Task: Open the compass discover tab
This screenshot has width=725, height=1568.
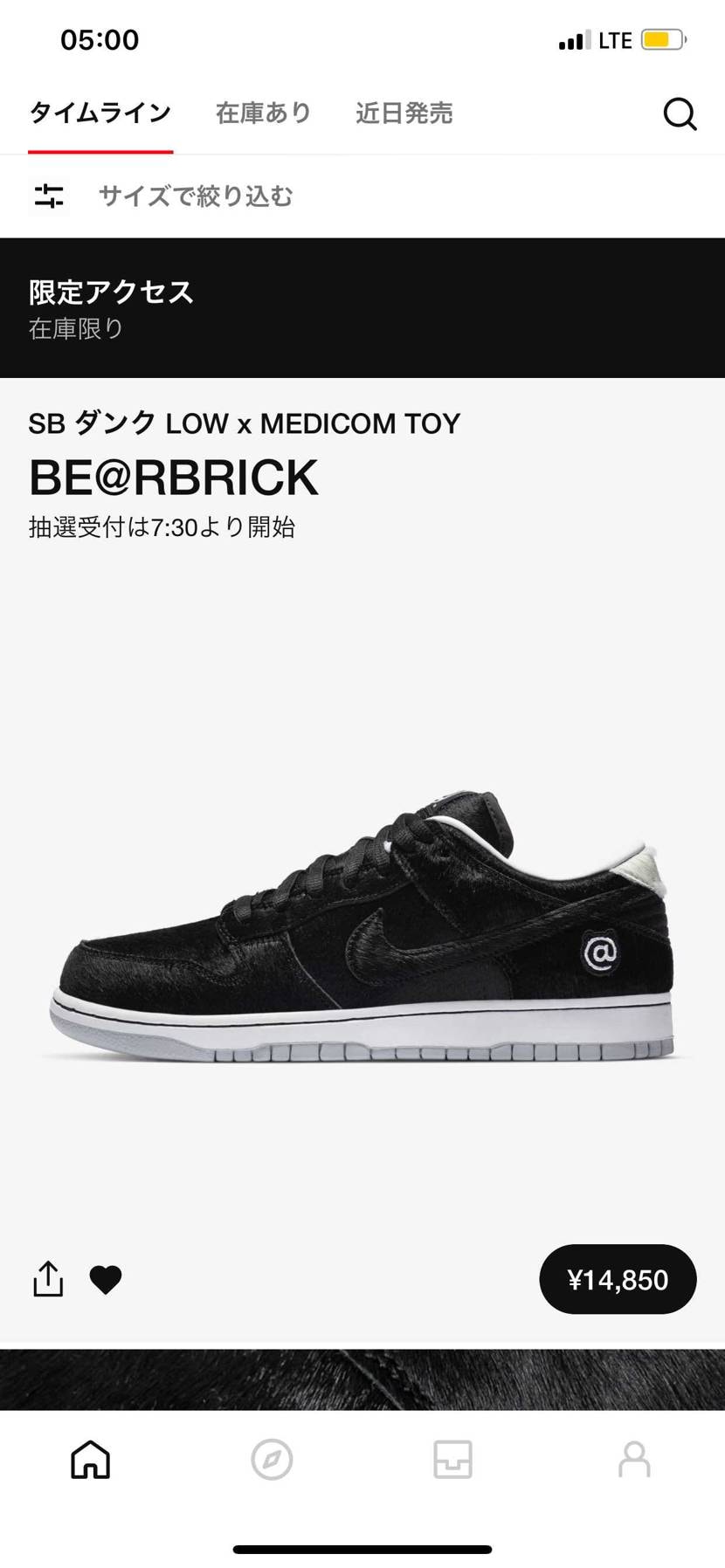Action: click(x=272, y=1459)
